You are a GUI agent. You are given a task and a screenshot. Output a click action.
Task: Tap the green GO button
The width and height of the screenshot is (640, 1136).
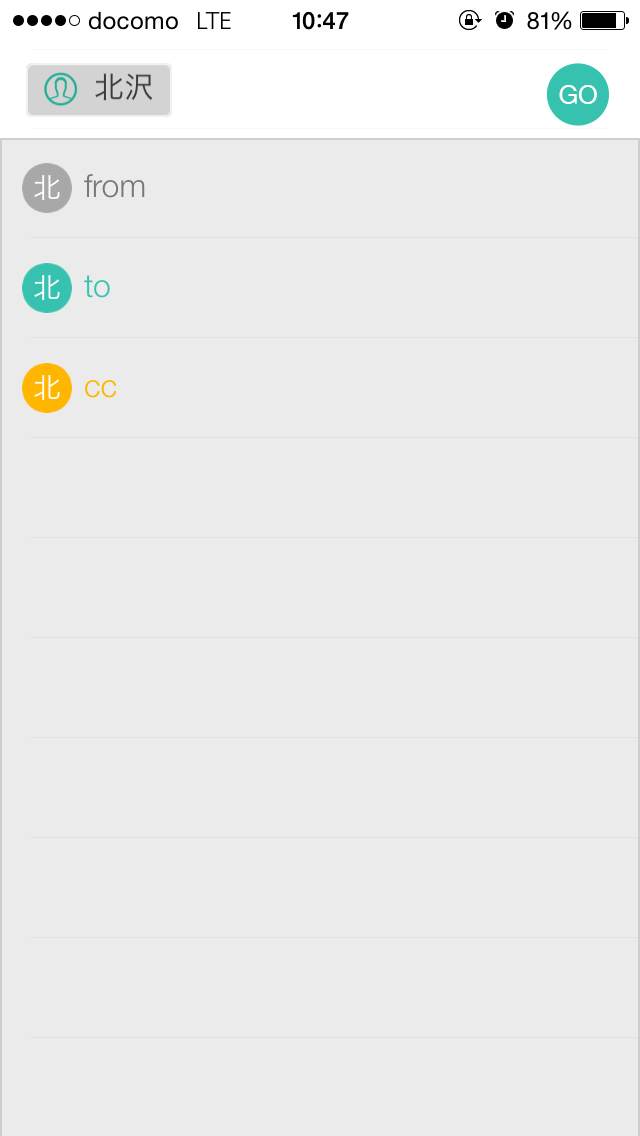577,95
